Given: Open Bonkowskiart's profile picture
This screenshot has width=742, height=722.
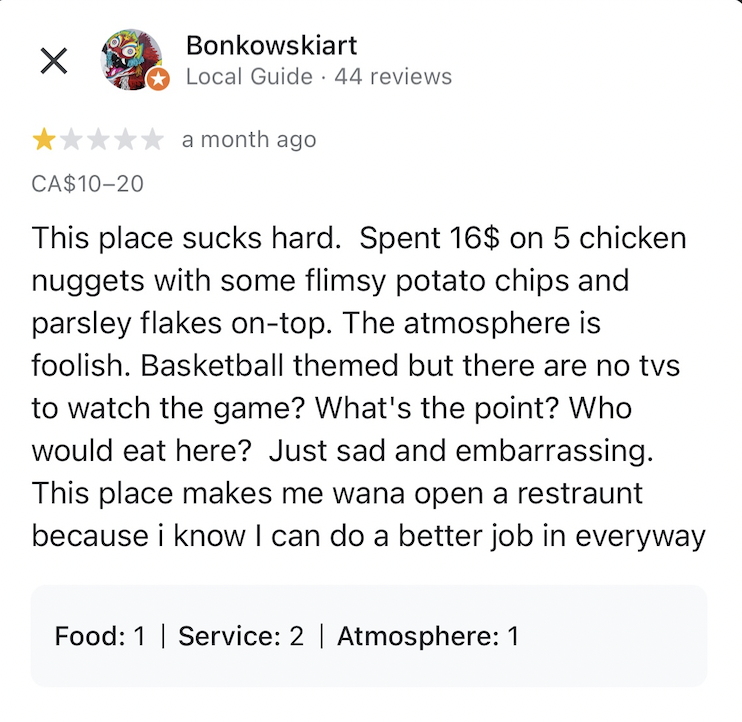Looking at the screenshot, I should tap(132, 59).
